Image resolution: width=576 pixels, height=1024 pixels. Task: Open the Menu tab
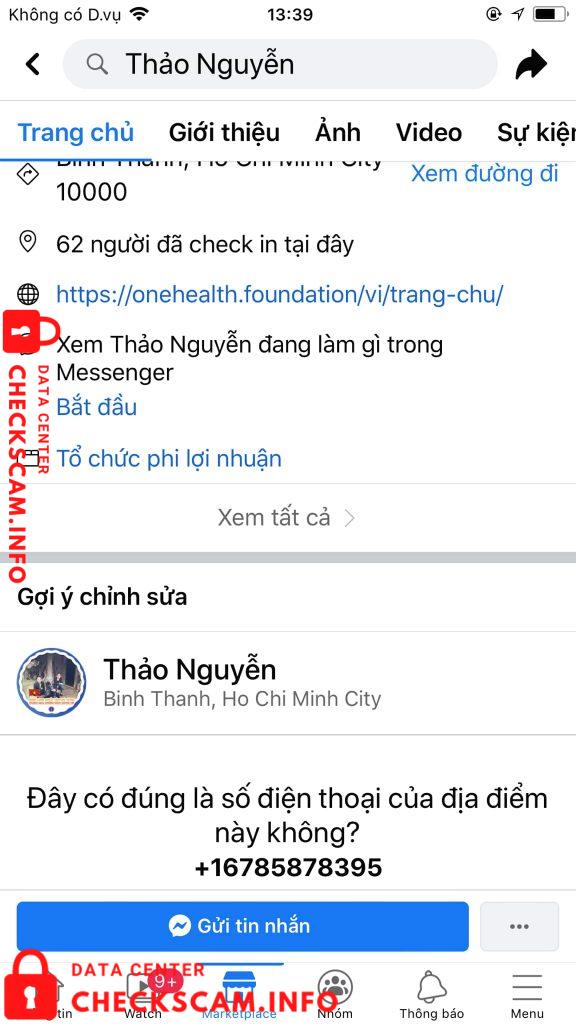[527, 994]
